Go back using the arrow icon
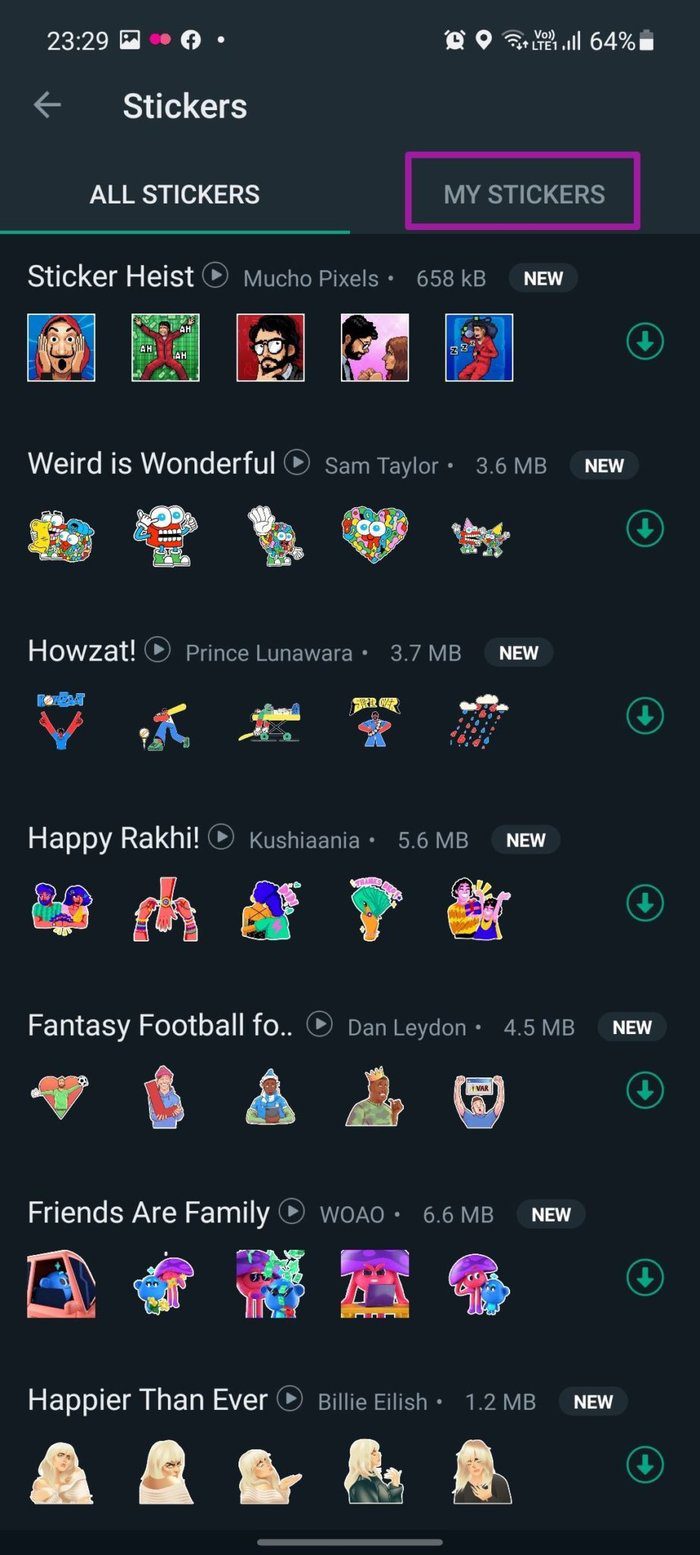Screen dimensions: 700x1555 (47, 105)
